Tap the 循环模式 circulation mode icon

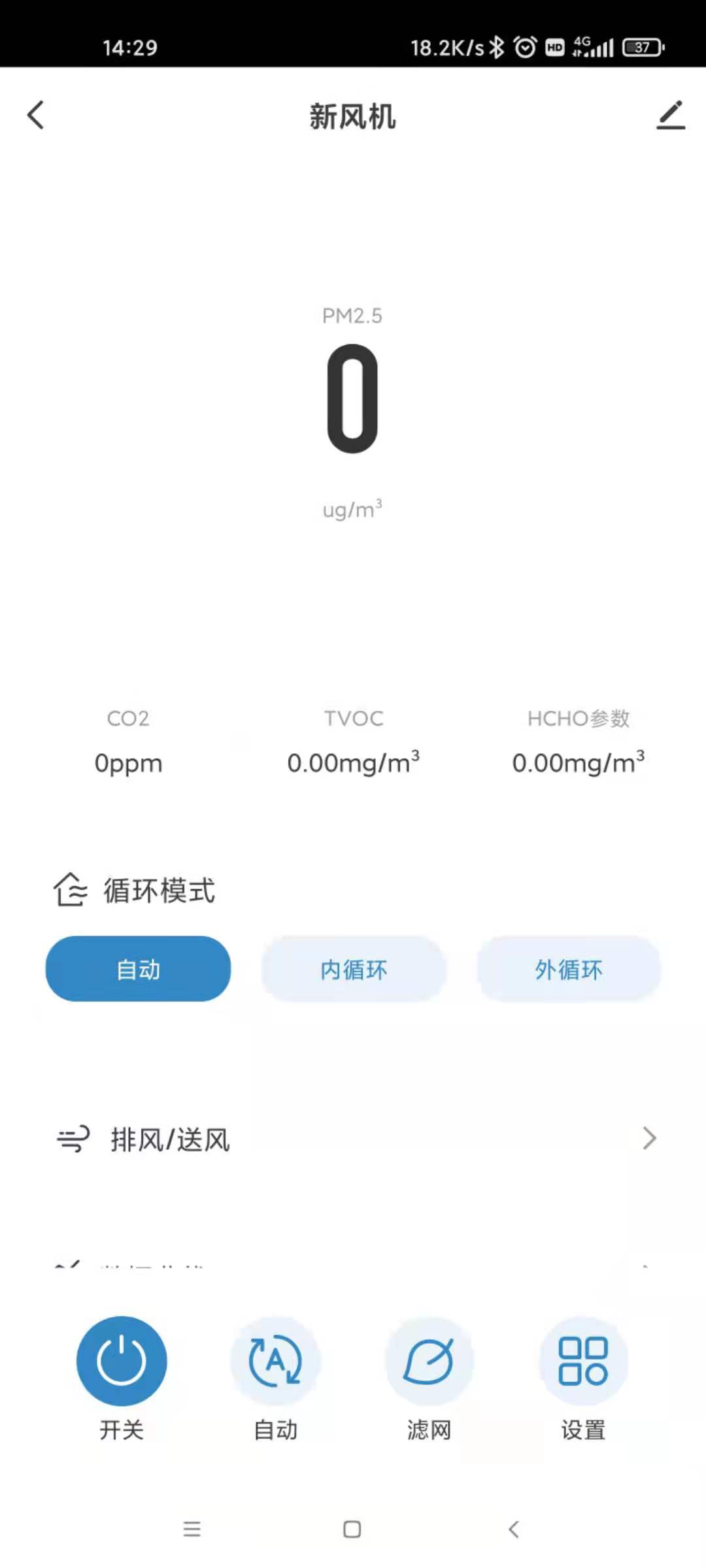tap(71, 890)
